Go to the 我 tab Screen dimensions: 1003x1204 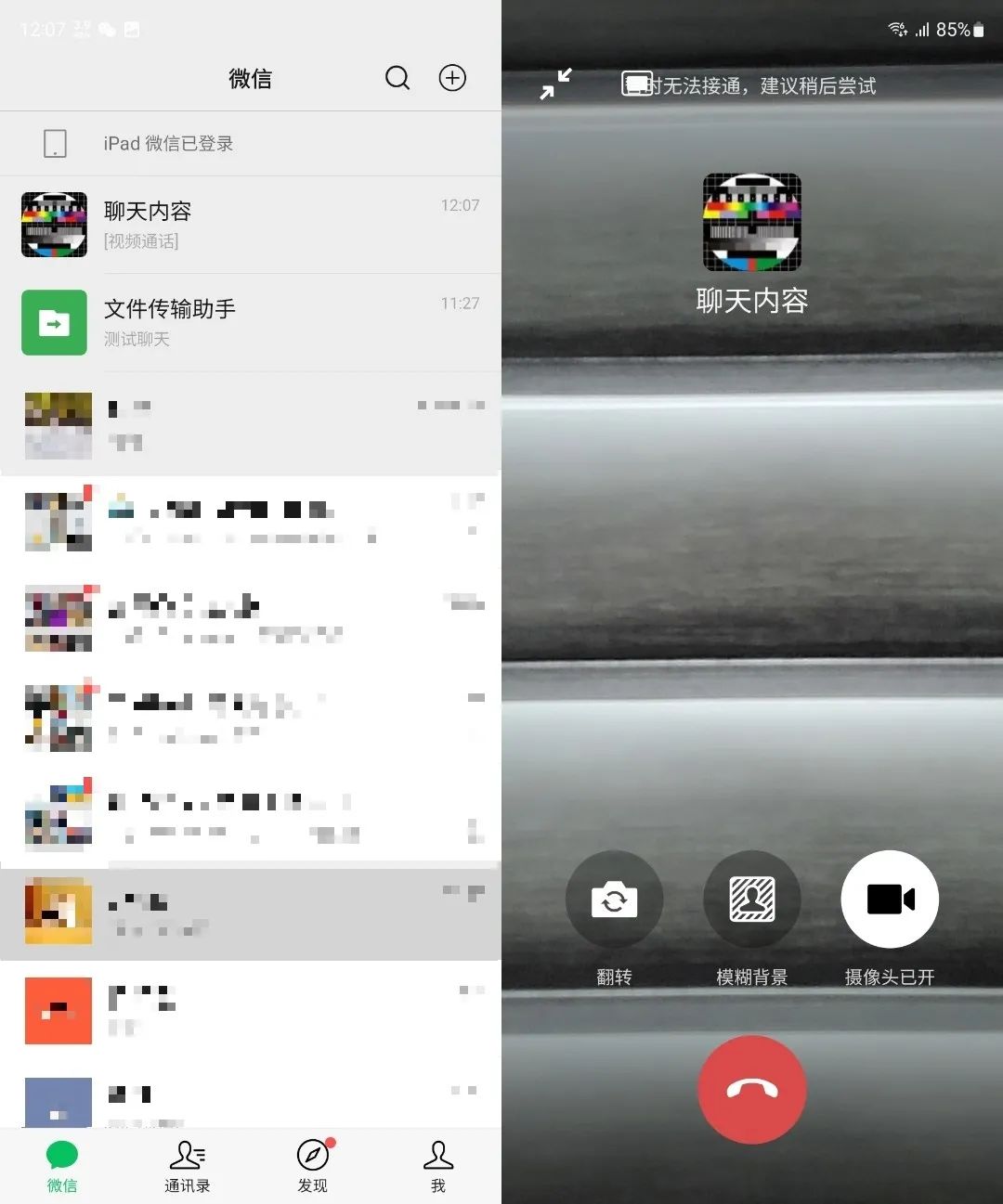tap(437, 1166)
